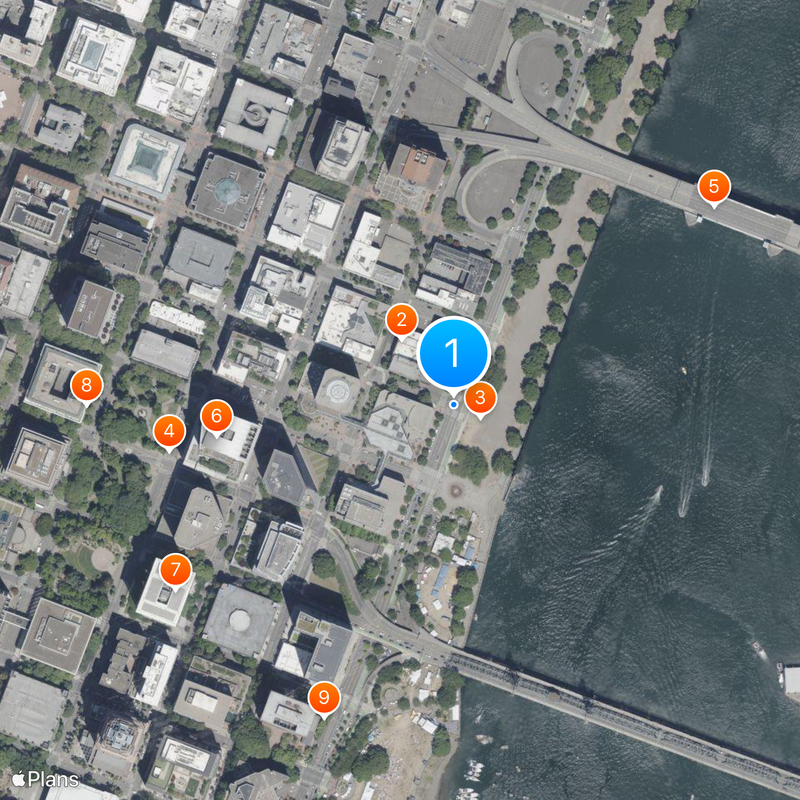
Task: Open orange map pin number 9
Action: pos(323,697)
